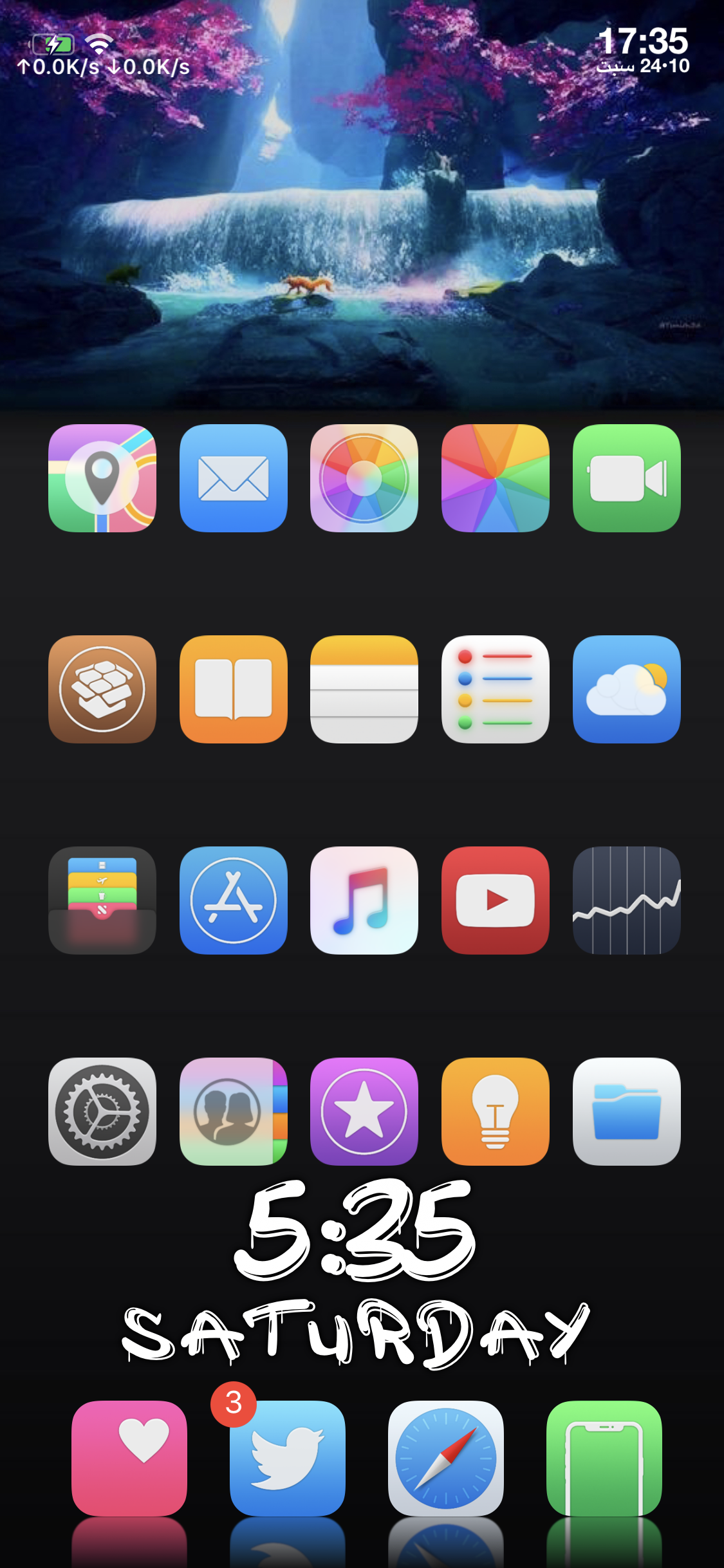Open the Music app

[364, 901]
